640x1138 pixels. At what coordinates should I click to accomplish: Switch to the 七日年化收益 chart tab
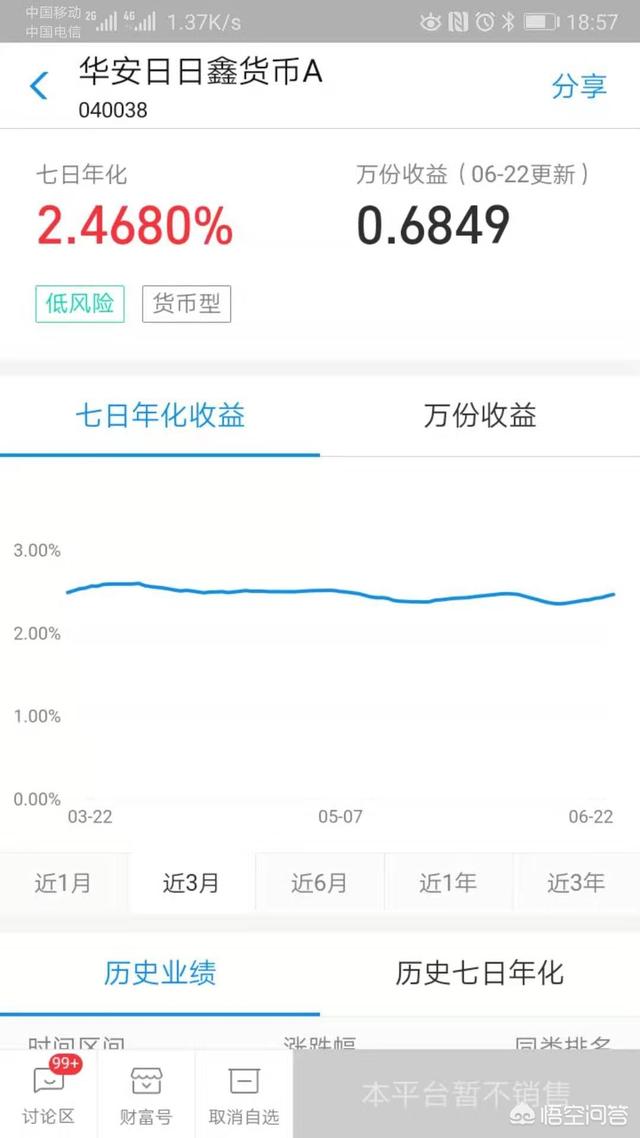click(160, 416)
